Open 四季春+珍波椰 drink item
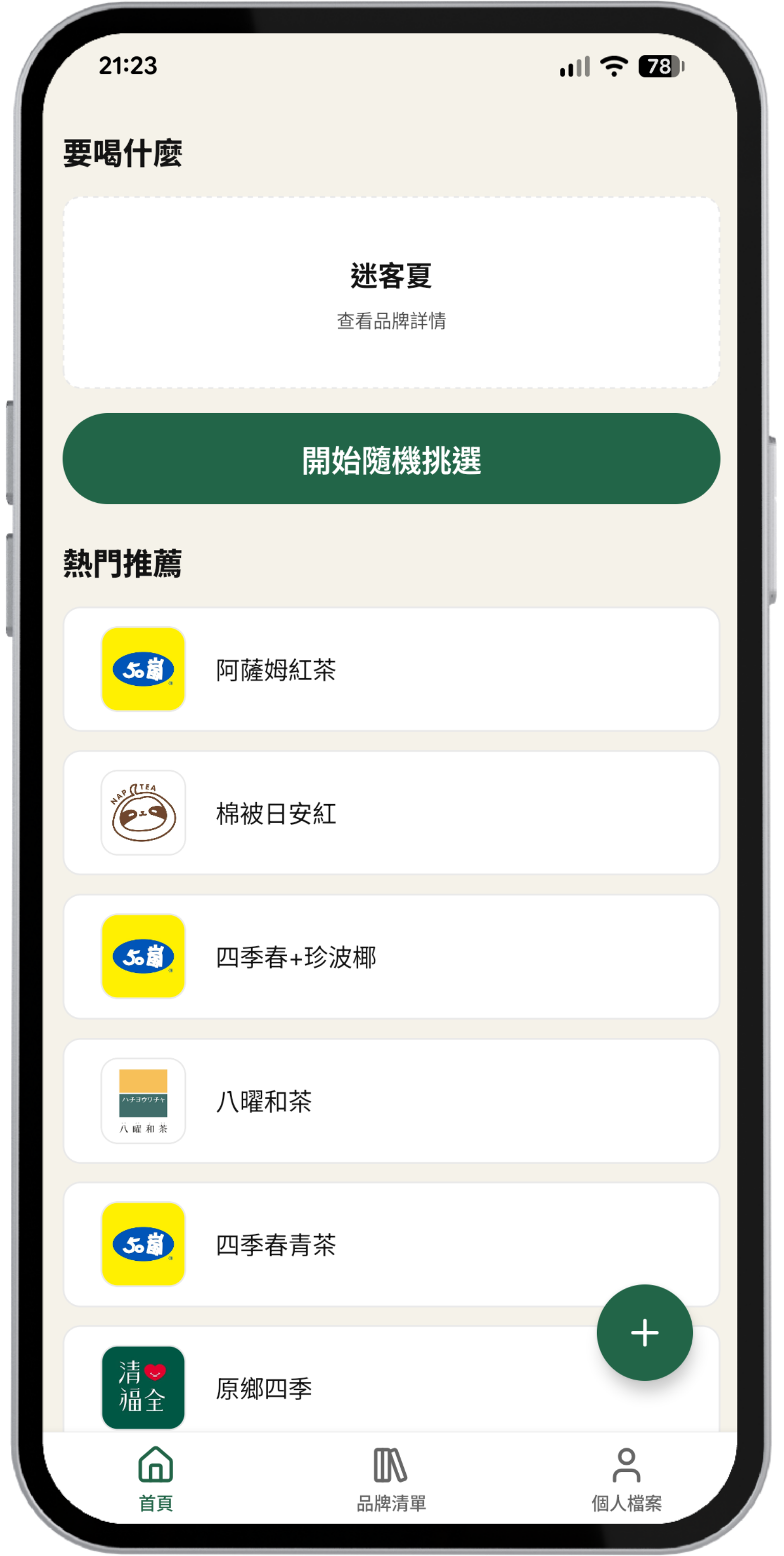784x1556 pixels. click(391, 957)
